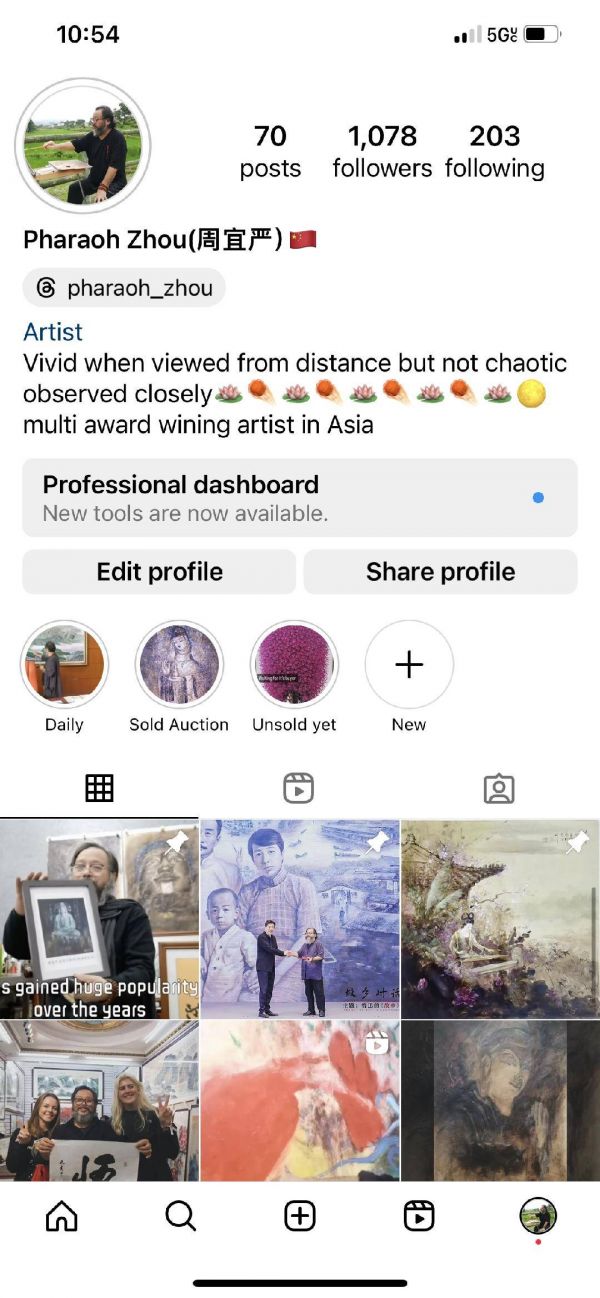Open the Professional dashboard
This screenshot has width=600, height=1298.
pos(300,498)
